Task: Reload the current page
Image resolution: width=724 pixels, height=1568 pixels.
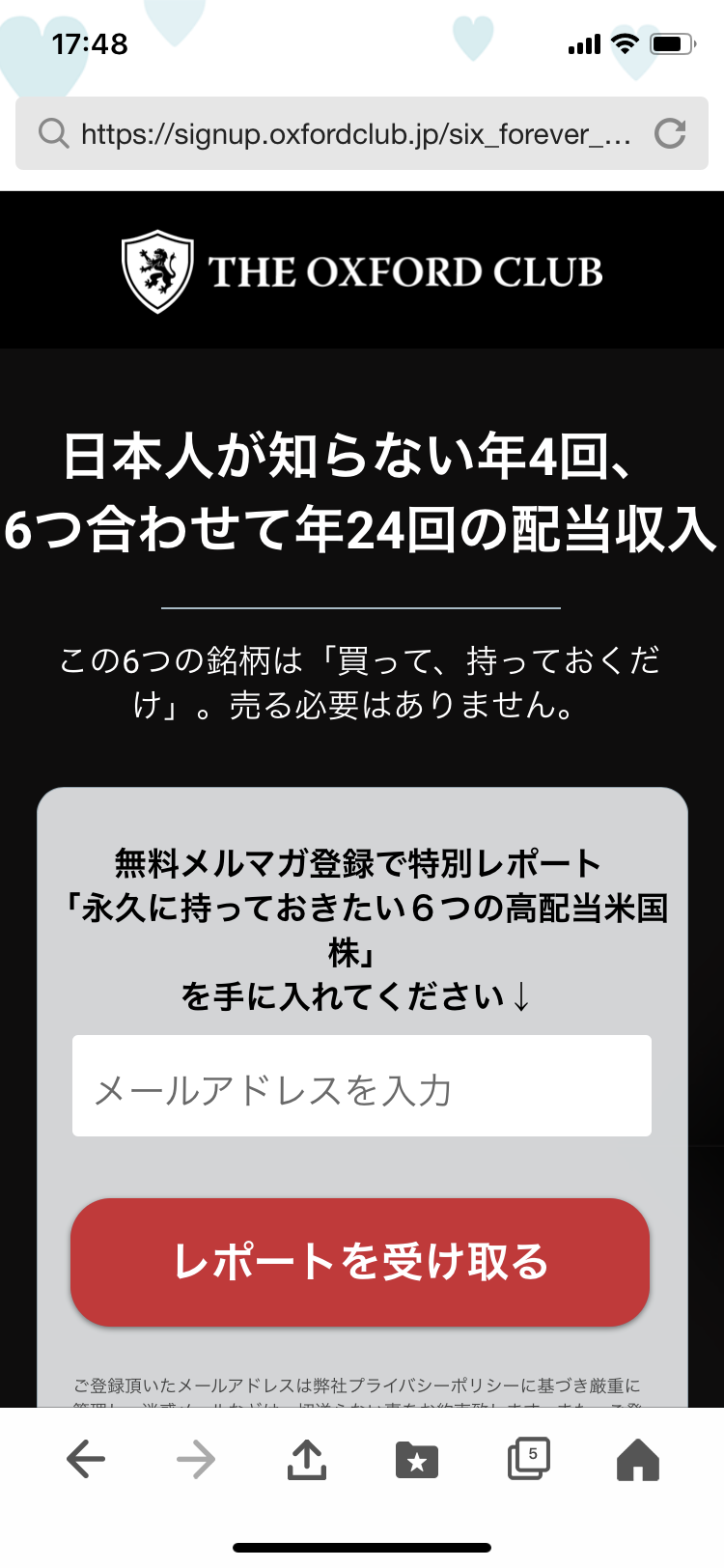Action: click(670, 133)
